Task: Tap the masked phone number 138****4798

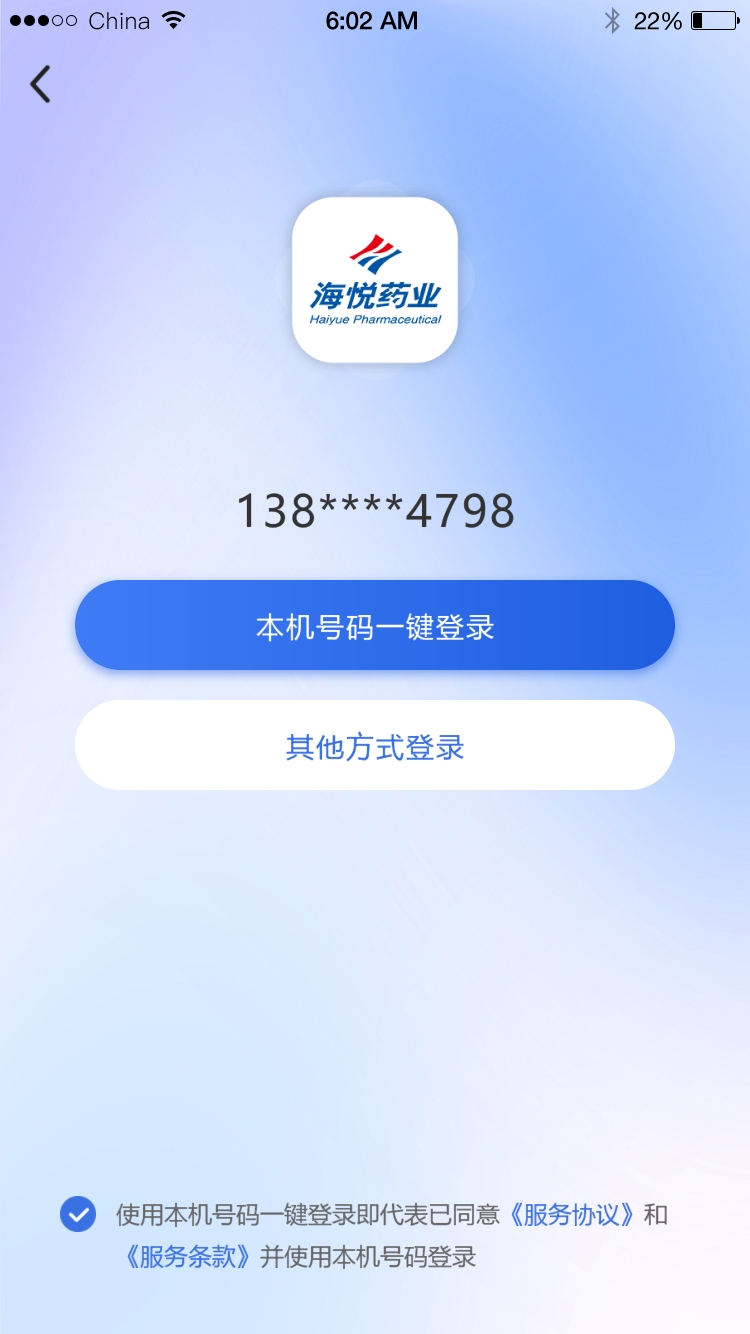Action: point(375,510)
